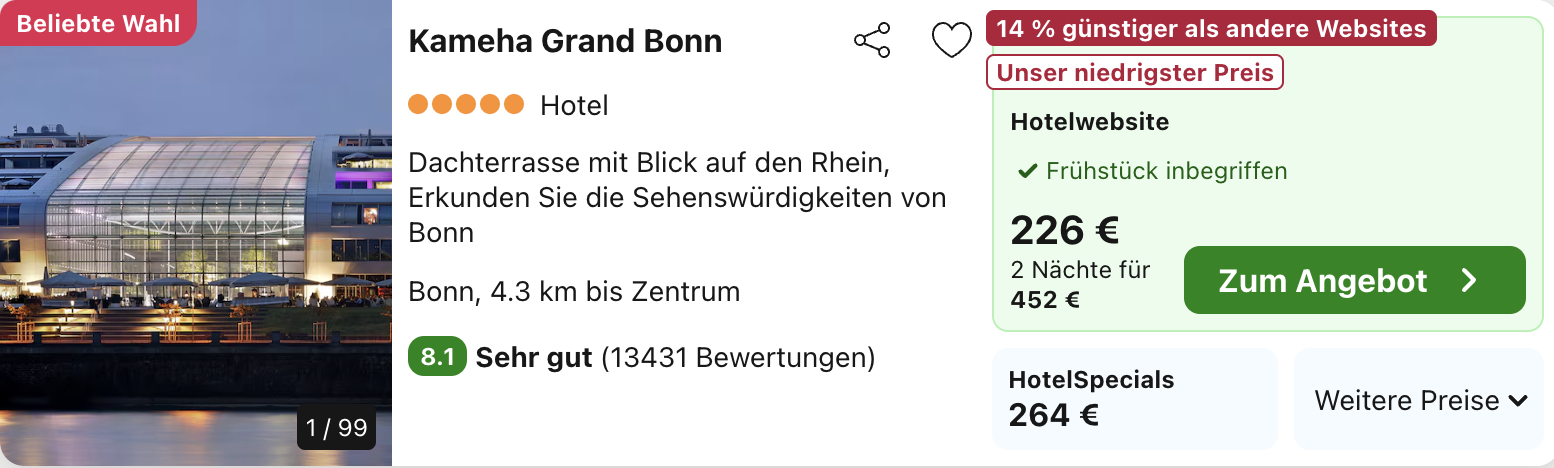This screenshot has width=1554, height=468.
Task: Open the Kameha Grand Bonn hotel title
Action: (x=565, y=41)
